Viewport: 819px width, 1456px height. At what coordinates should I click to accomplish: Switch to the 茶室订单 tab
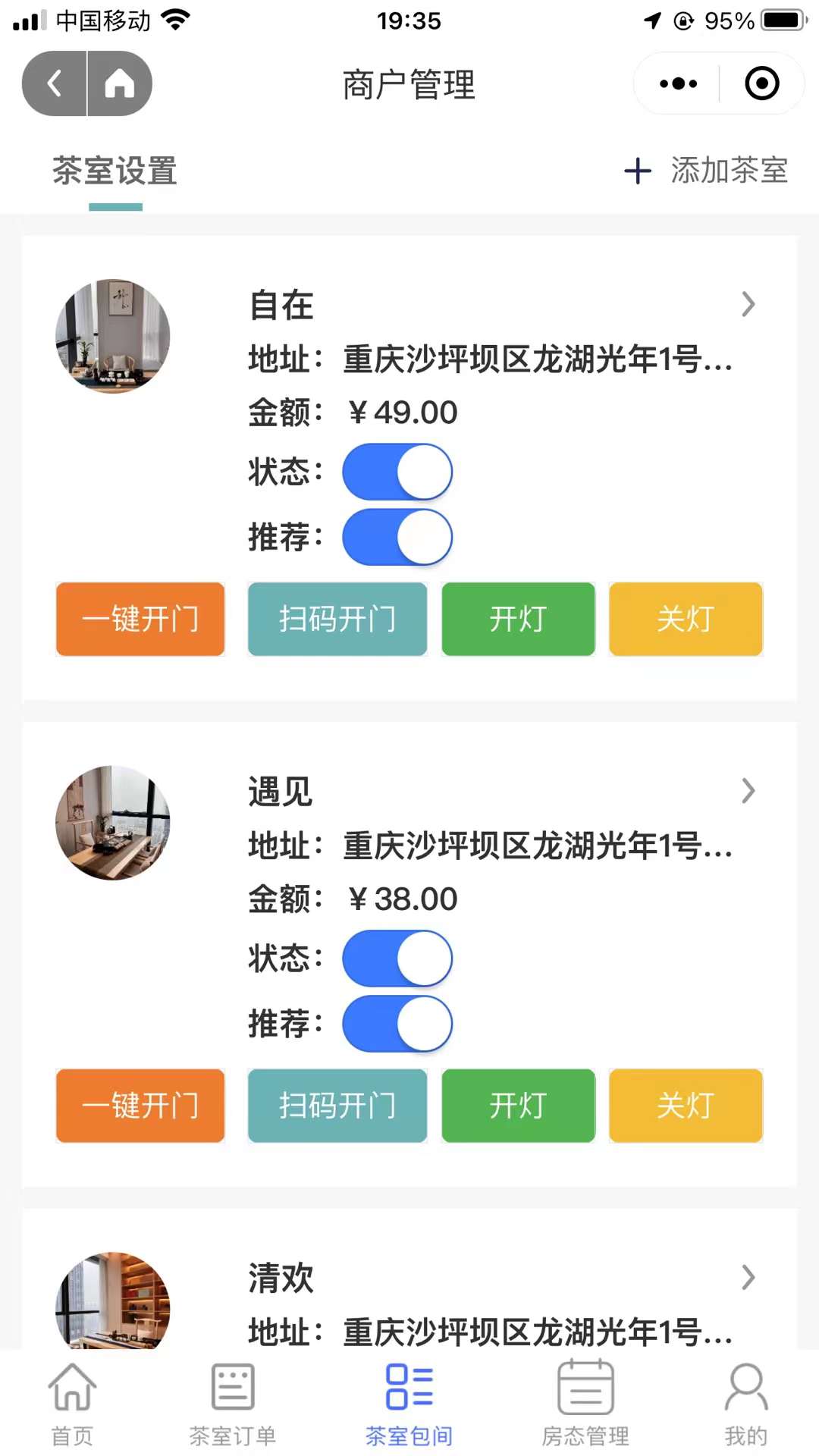(x=233, y=1403)
